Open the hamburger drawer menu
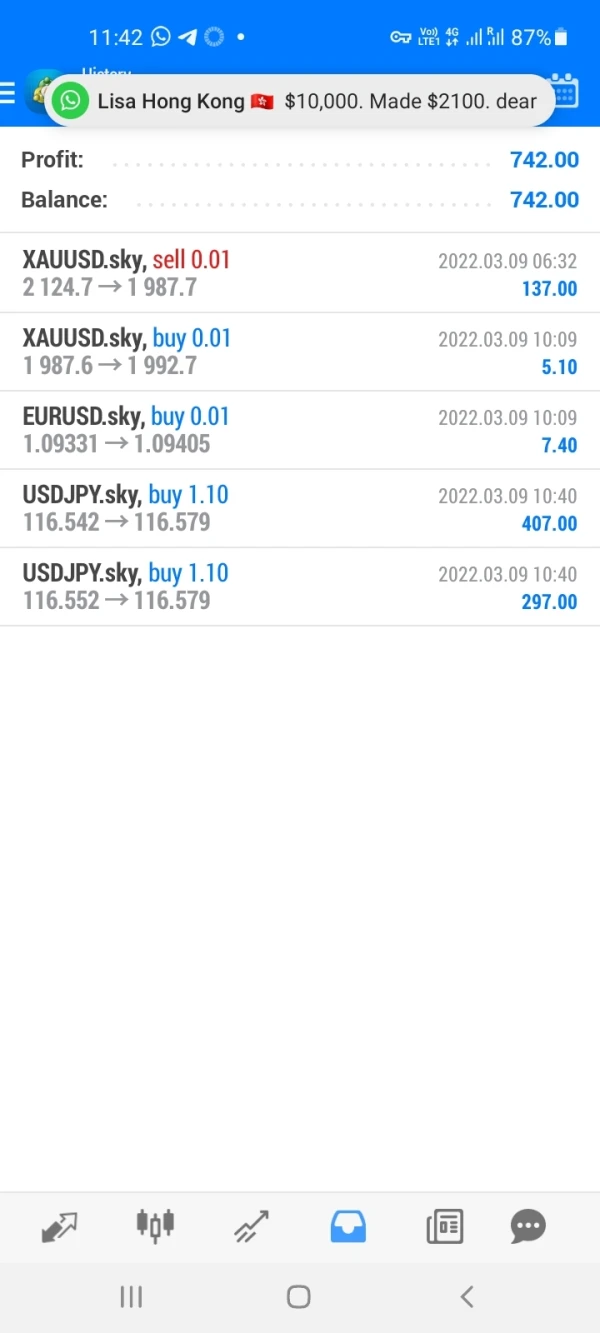Viewport: 600px width, 1333px height. click(8, 94)
